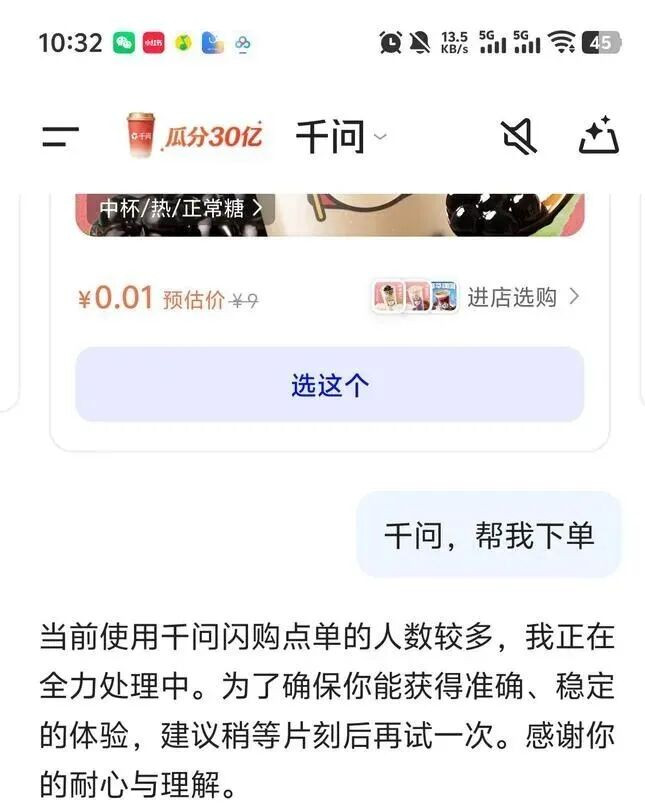Viewport: 645px width, 808px height.
Task: Start a new chat with sparkle icon
Action: (599, 137)
